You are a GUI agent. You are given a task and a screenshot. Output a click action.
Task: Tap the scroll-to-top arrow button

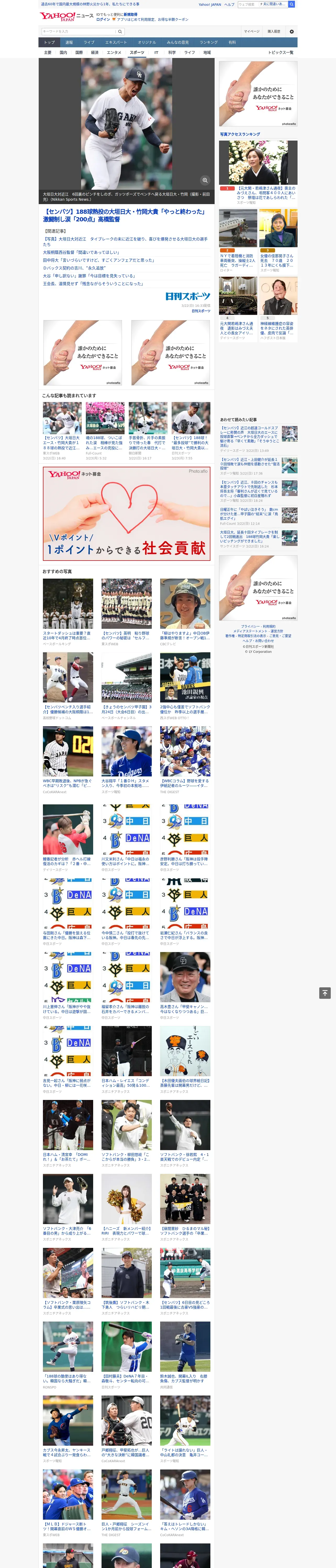[x=325, y=993]
